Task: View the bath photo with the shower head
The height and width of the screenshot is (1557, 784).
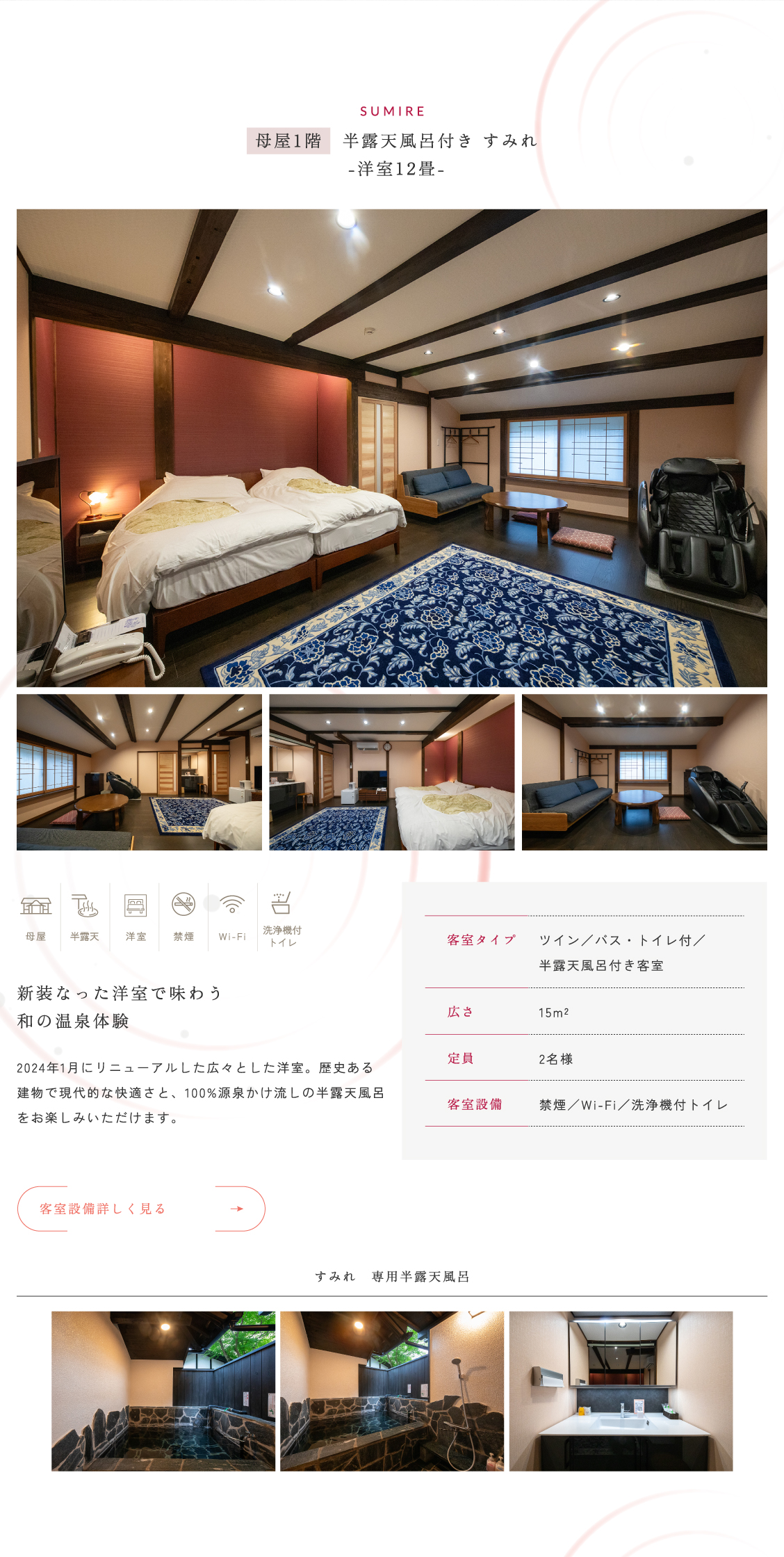Action: 392,1391
